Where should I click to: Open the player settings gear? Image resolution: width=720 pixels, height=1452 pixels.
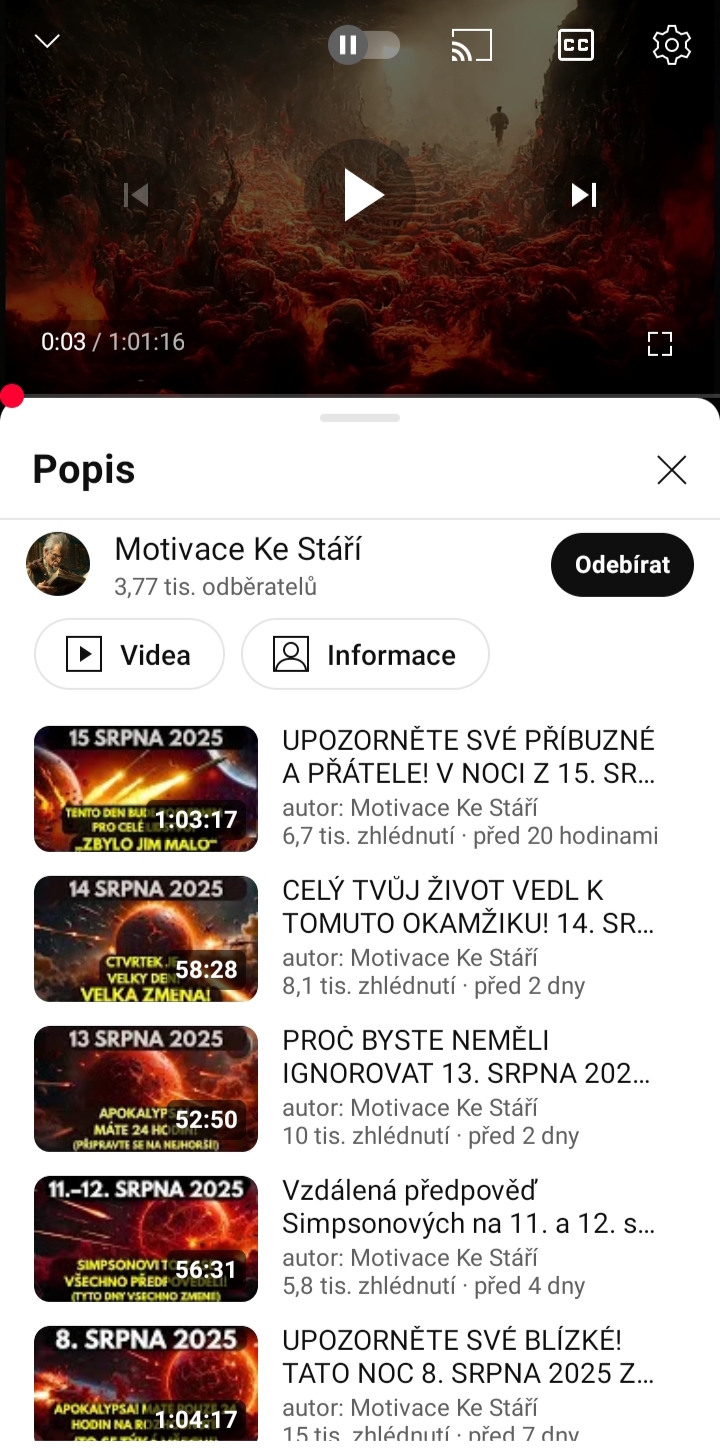point(672,45)
